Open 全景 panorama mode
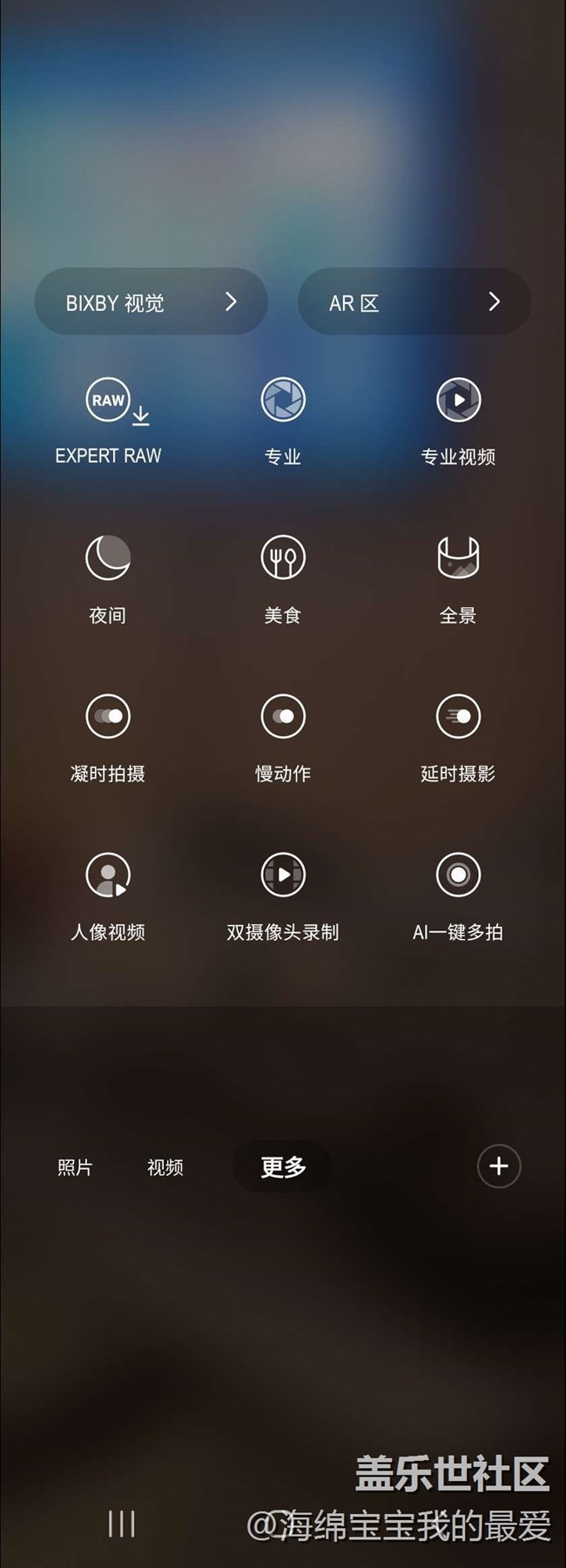This screenshot has width=566, height=1568. tap(458, 558)
